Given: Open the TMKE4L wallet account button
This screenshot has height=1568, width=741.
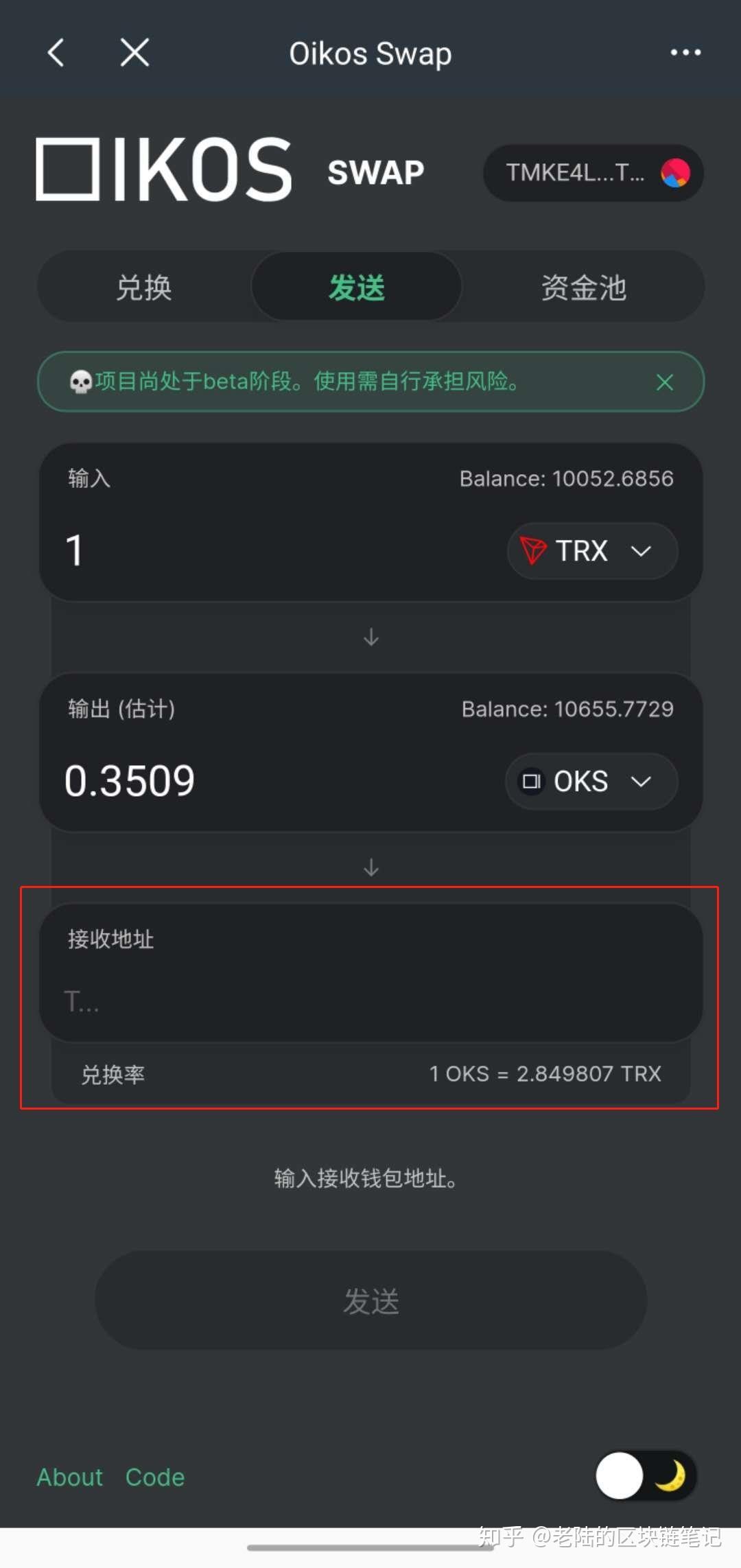Looking at the screenshot, I should (x=593, y=173).
